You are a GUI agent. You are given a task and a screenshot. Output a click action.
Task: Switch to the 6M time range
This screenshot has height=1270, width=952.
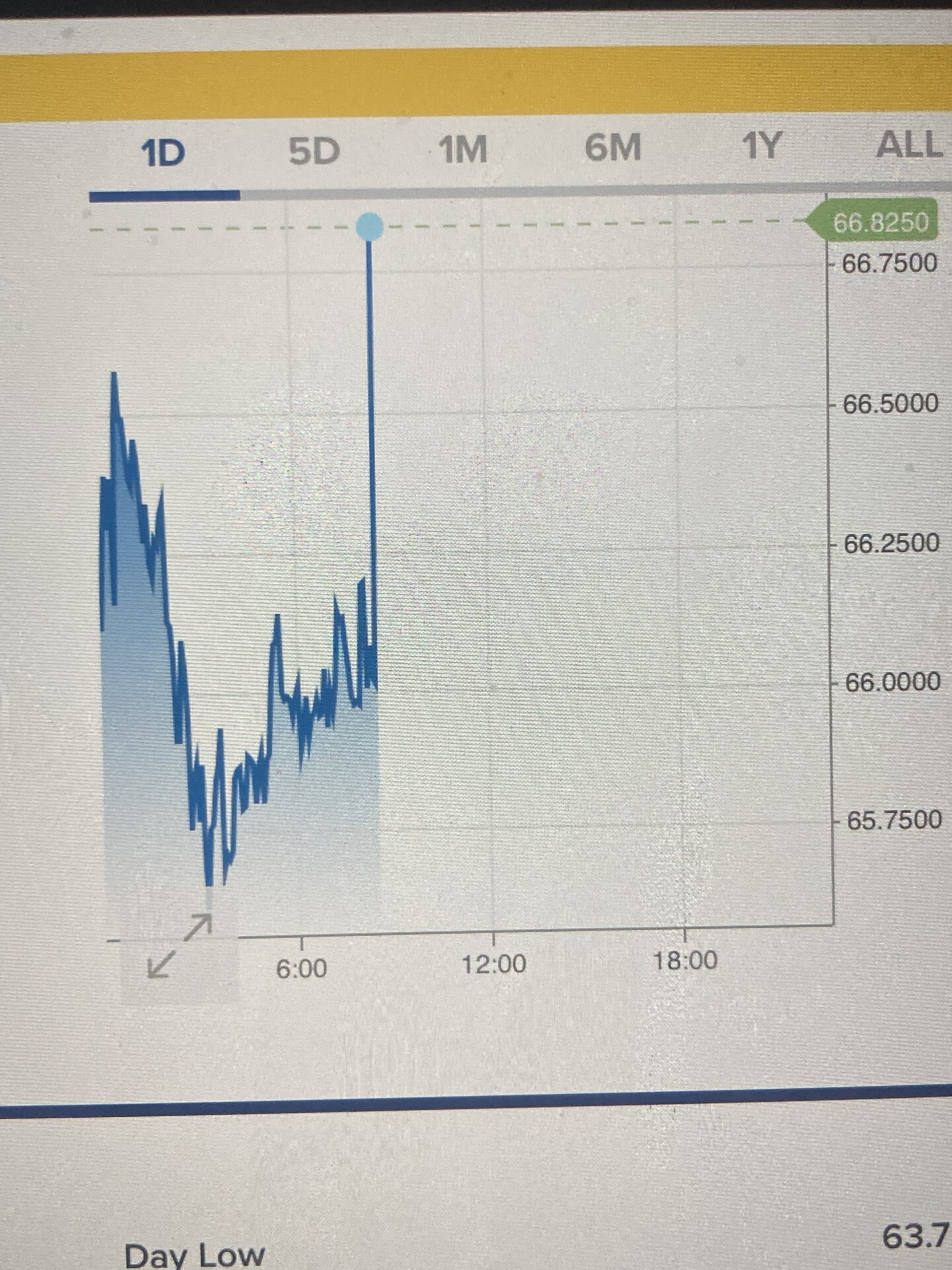[613, 147]
